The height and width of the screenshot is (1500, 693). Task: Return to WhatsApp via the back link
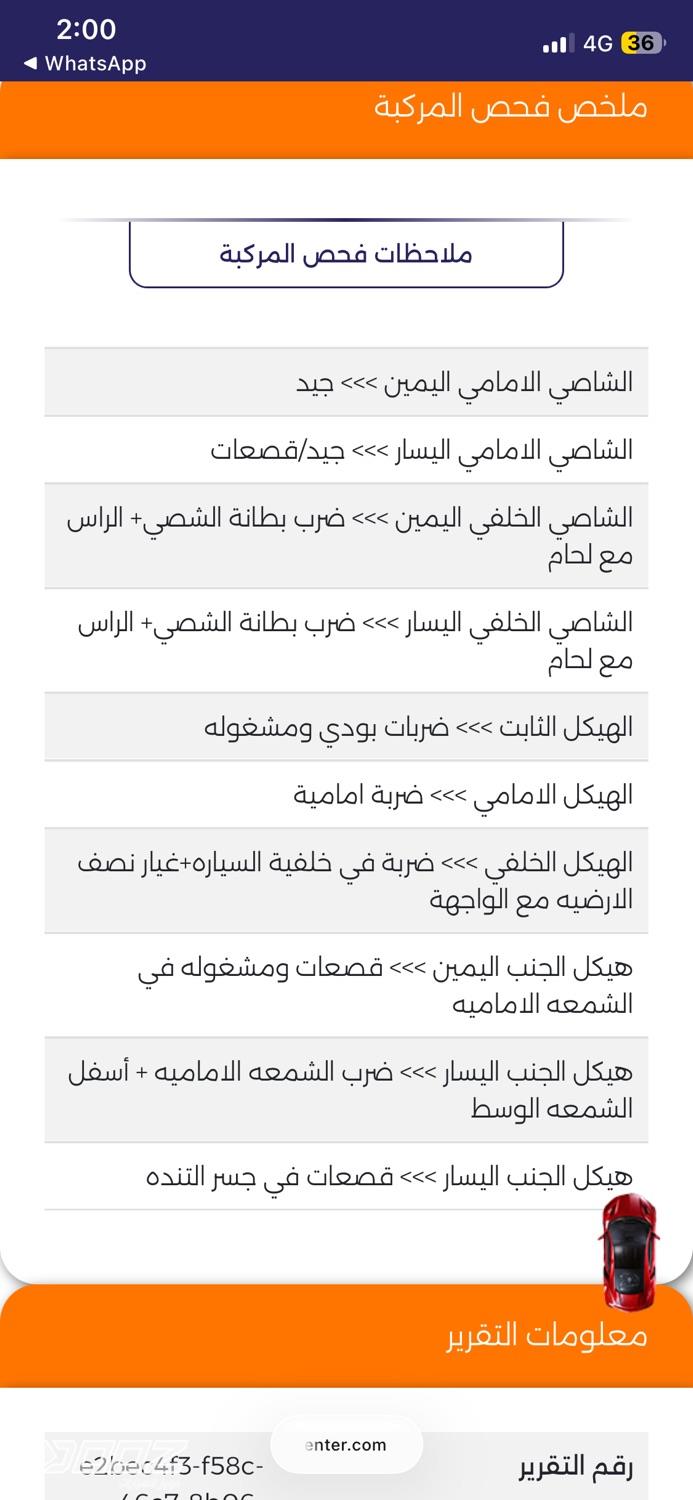click(85, 63)
